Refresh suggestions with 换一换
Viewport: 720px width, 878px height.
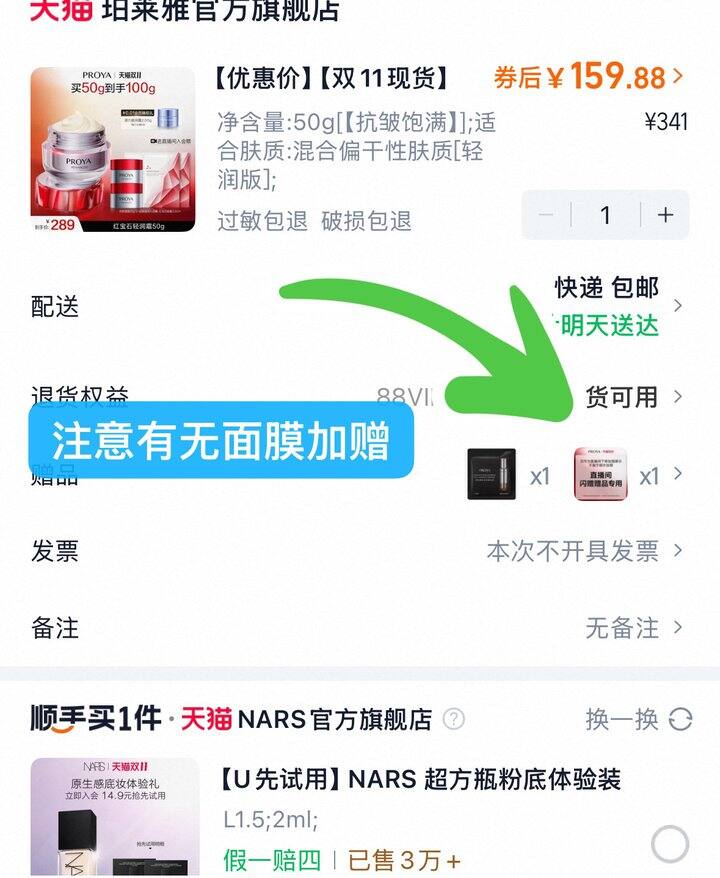tap(638, 719)
